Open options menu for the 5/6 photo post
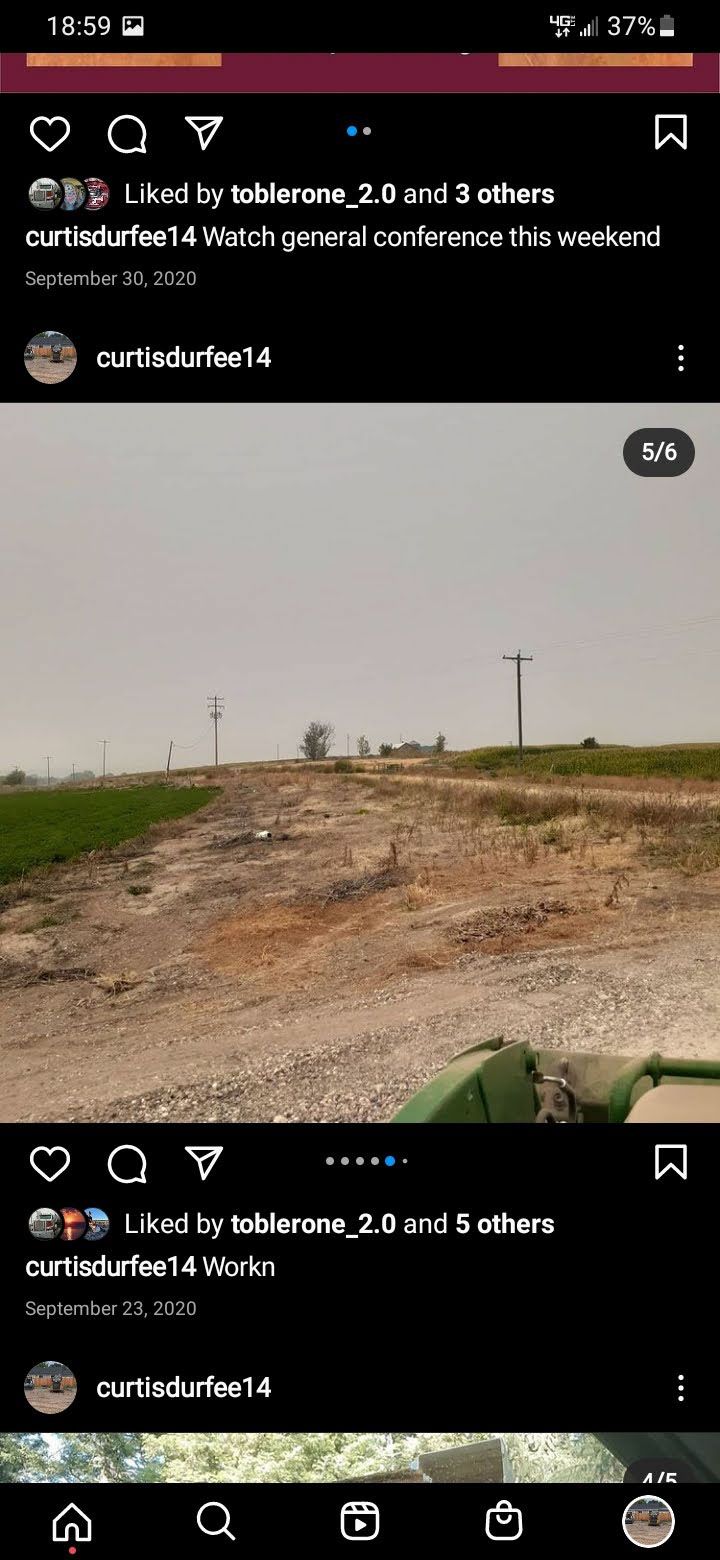The width and height of the screenshot is (720, 1560). [x=681, y=358]
